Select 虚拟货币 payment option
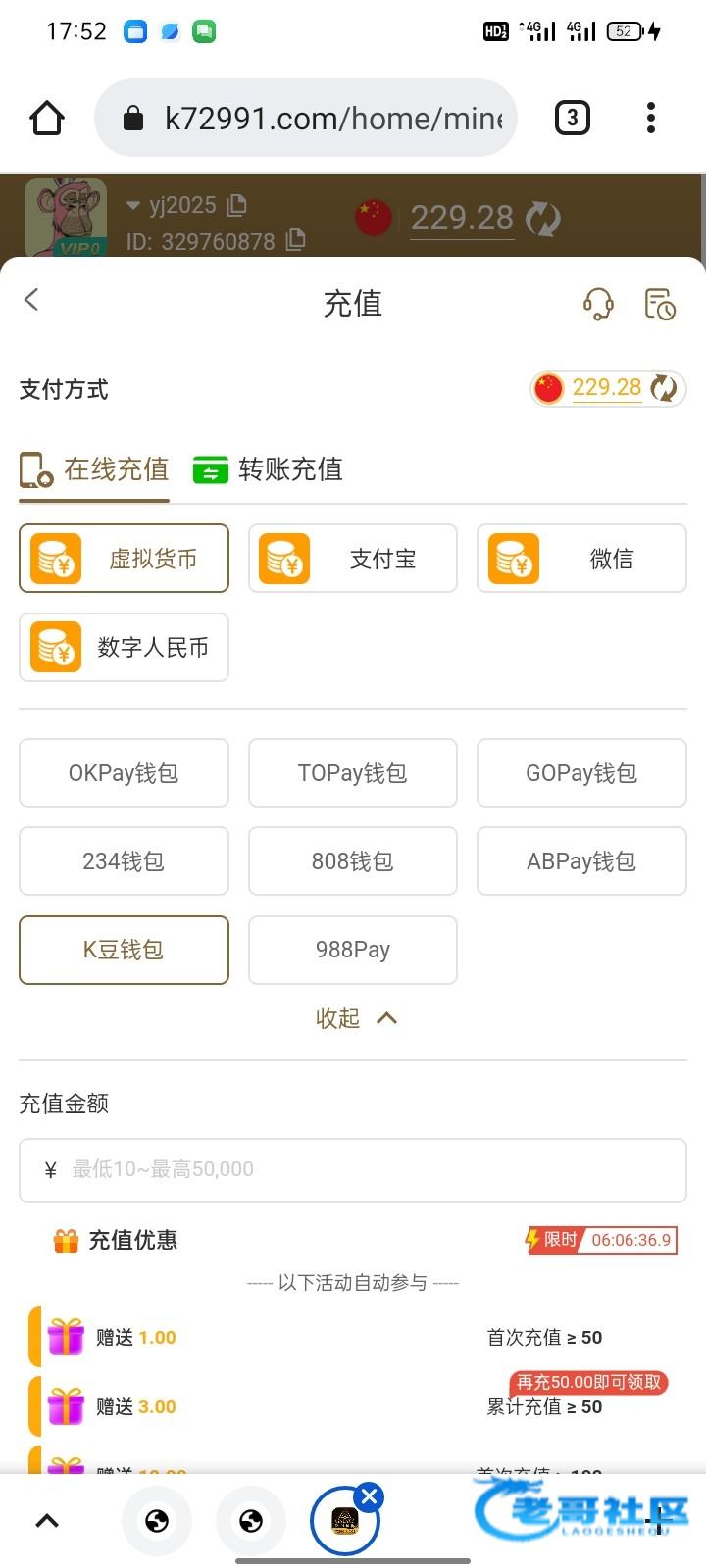The height and width of the screenshot is (1568, 706). [x=124, y=559]
